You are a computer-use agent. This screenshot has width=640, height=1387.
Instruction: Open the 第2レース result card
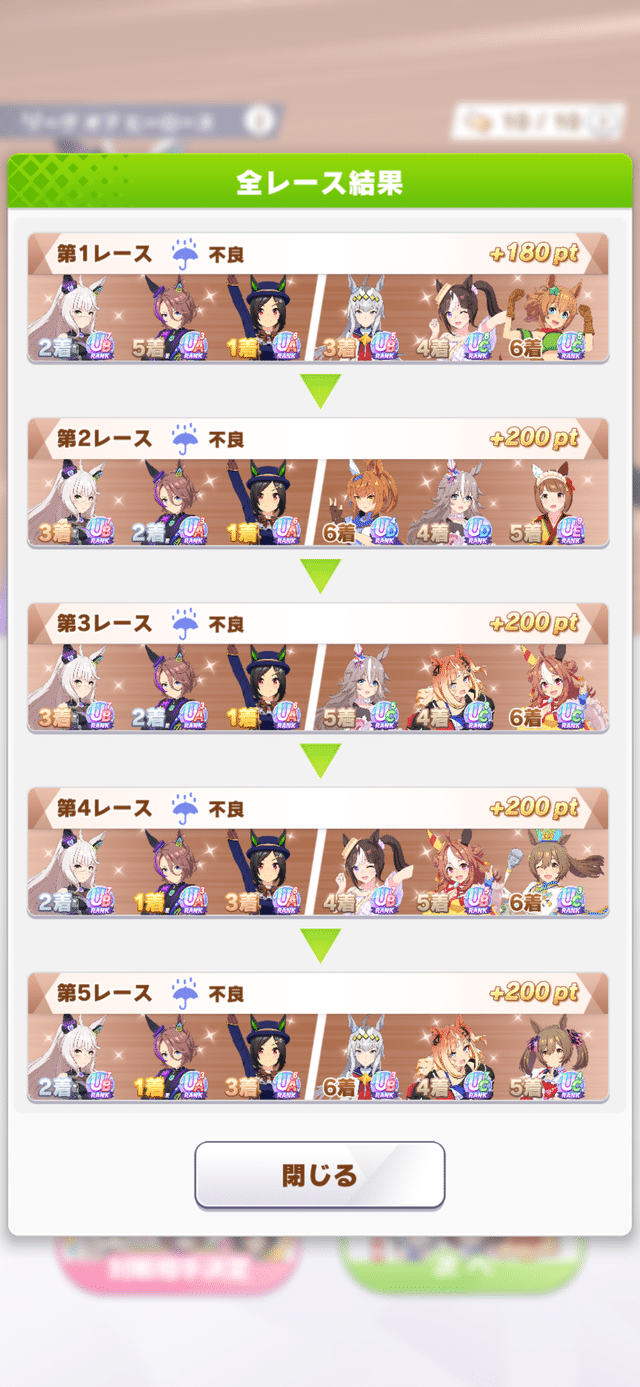click(x=318, y=483)
